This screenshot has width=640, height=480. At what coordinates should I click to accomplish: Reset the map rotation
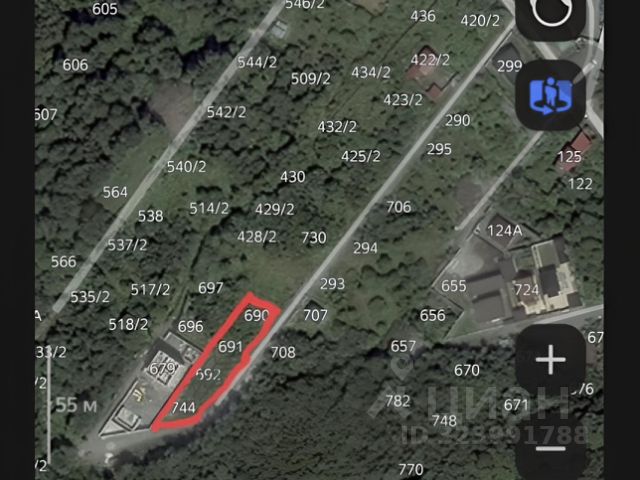pos(551,14)
